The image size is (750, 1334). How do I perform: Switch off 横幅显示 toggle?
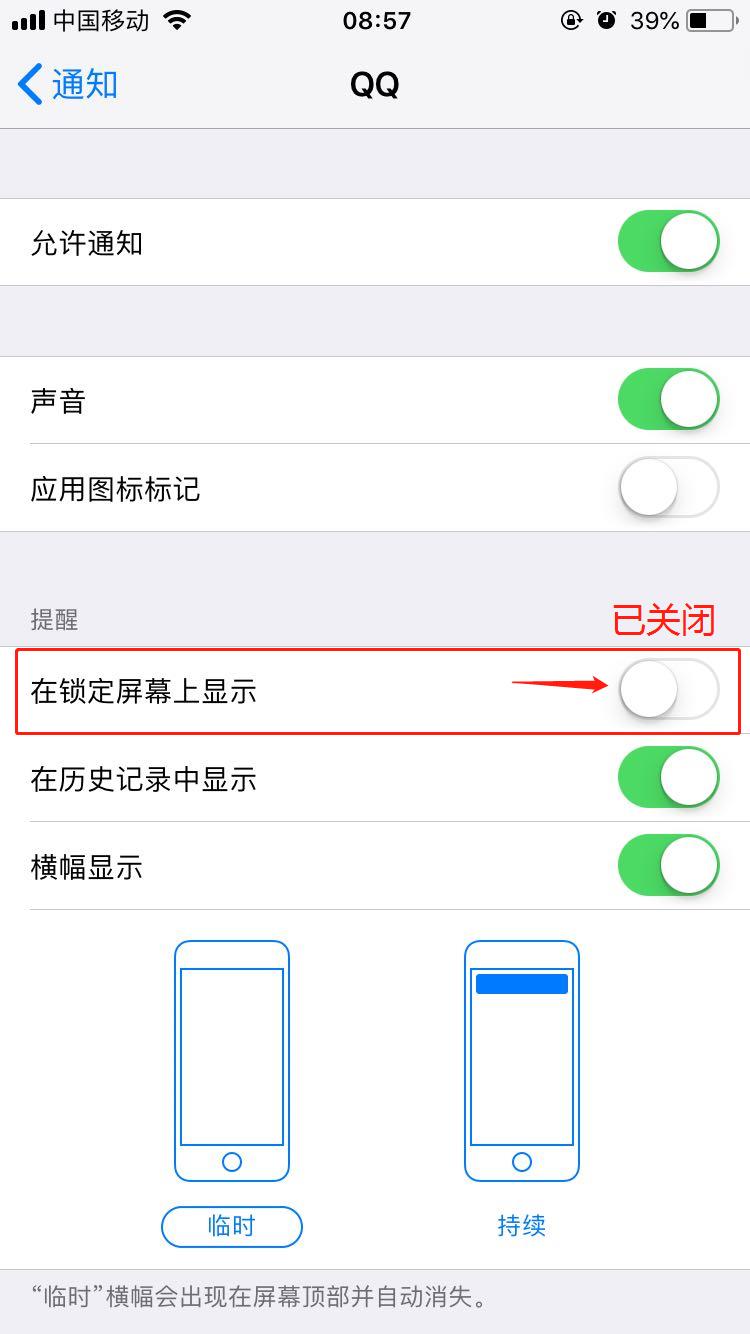click(x=668, y=865)
